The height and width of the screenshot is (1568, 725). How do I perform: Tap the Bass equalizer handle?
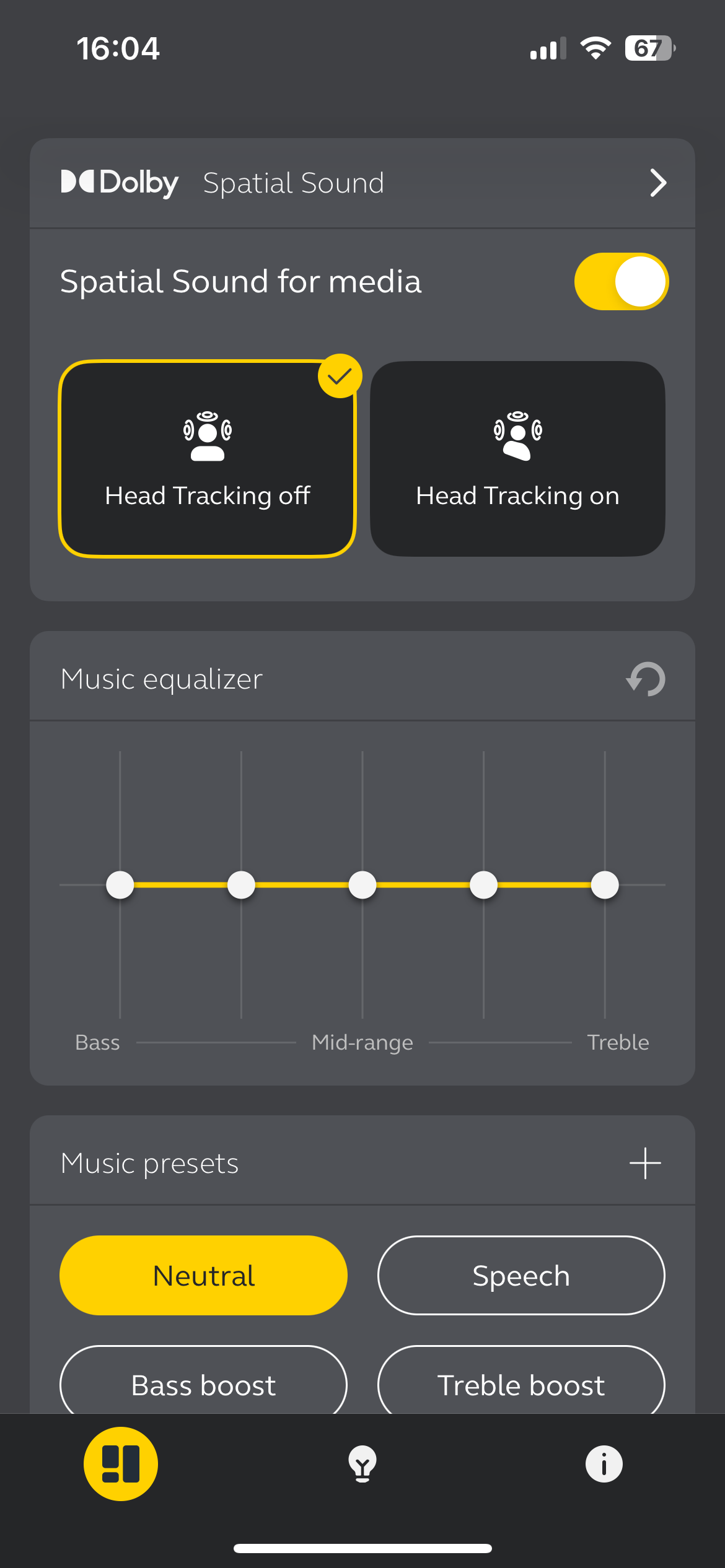click(x=120, y=885)
